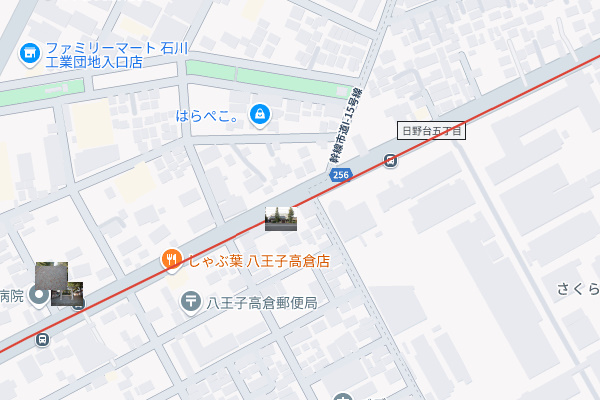
Task: Tap the hospital location marker
Action: (40, 295)
